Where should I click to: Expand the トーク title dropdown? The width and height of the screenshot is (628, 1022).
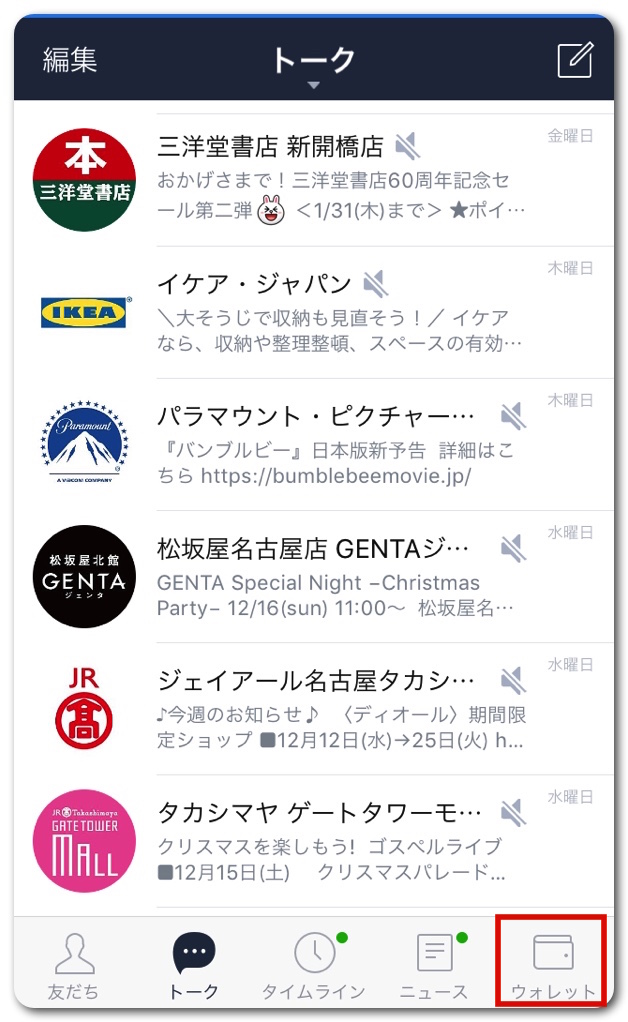[314, 66]
